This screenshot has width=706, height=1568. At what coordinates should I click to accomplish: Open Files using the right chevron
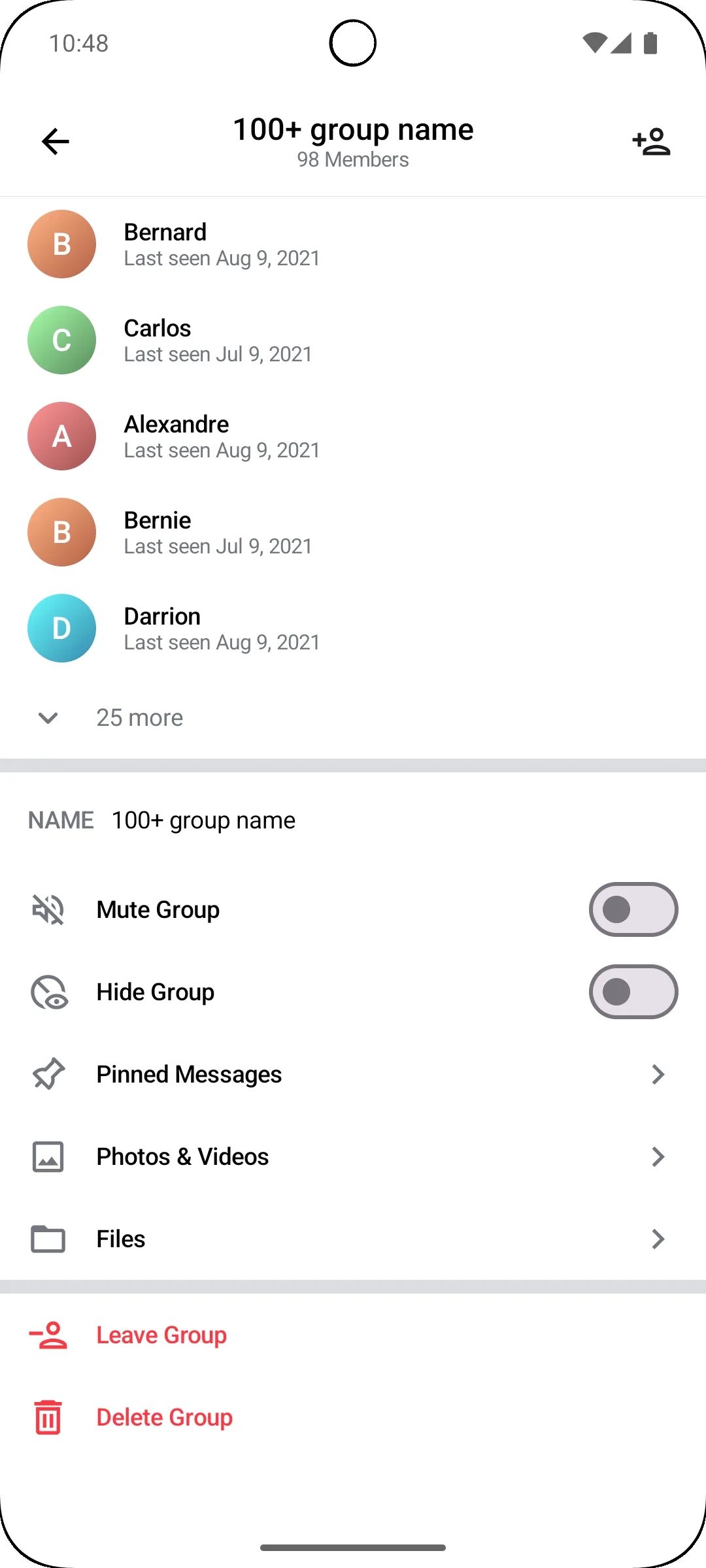pos(658,1239)
